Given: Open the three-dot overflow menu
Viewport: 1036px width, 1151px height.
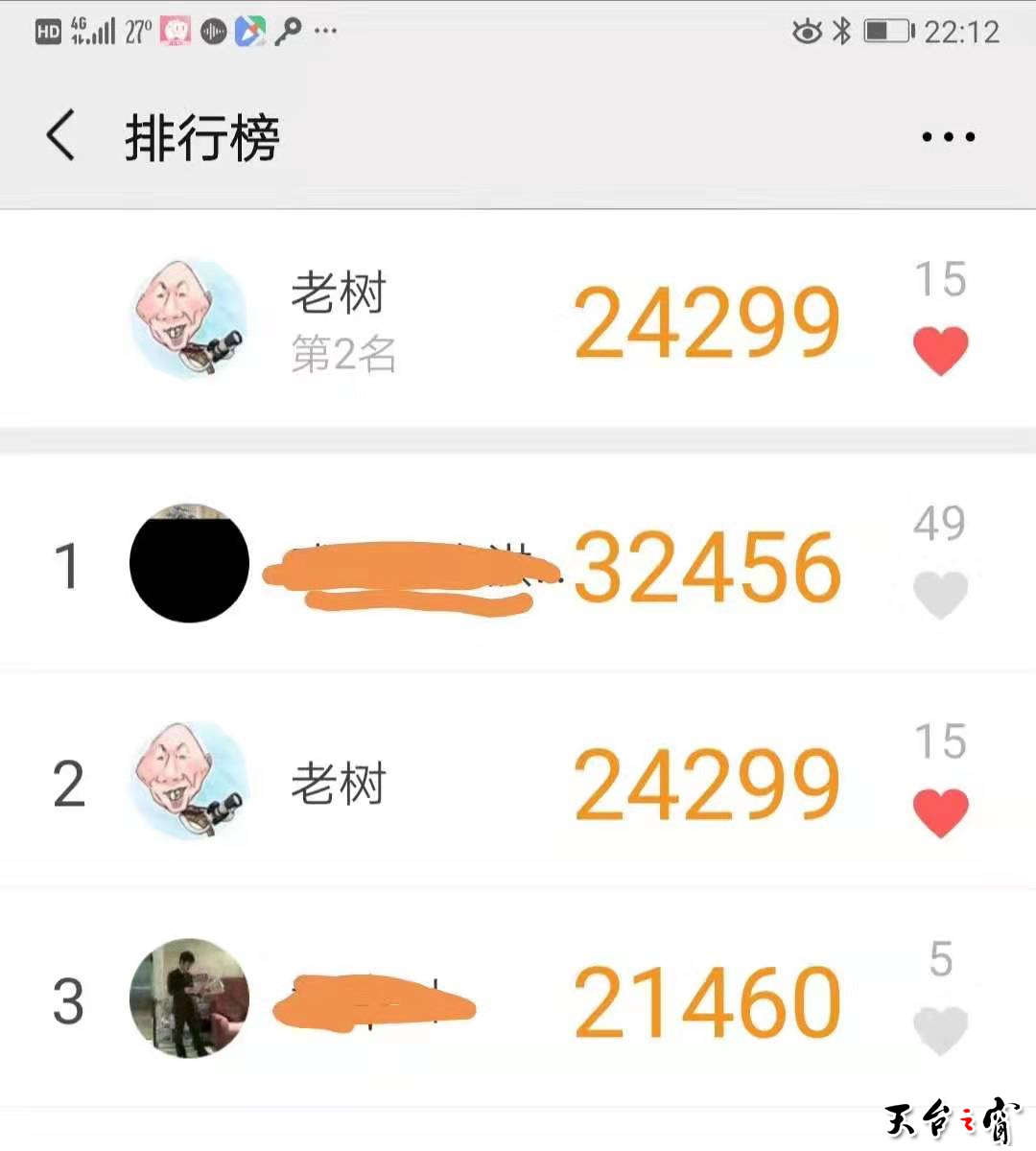Looking at the screenshot, I should [948, 137].
